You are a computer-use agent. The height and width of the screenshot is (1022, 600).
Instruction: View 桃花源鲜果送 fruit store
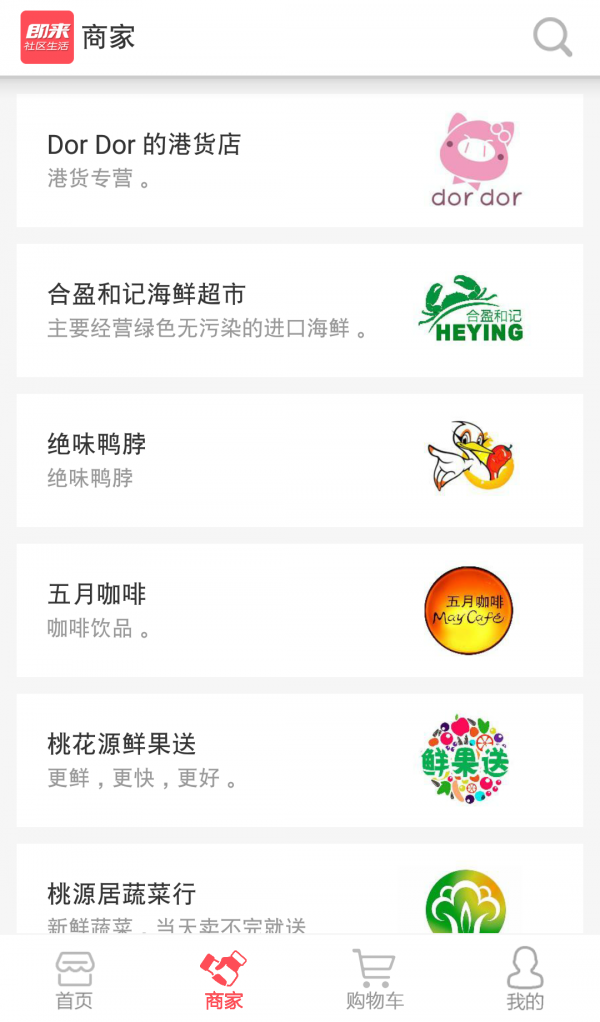click(299, 760)
